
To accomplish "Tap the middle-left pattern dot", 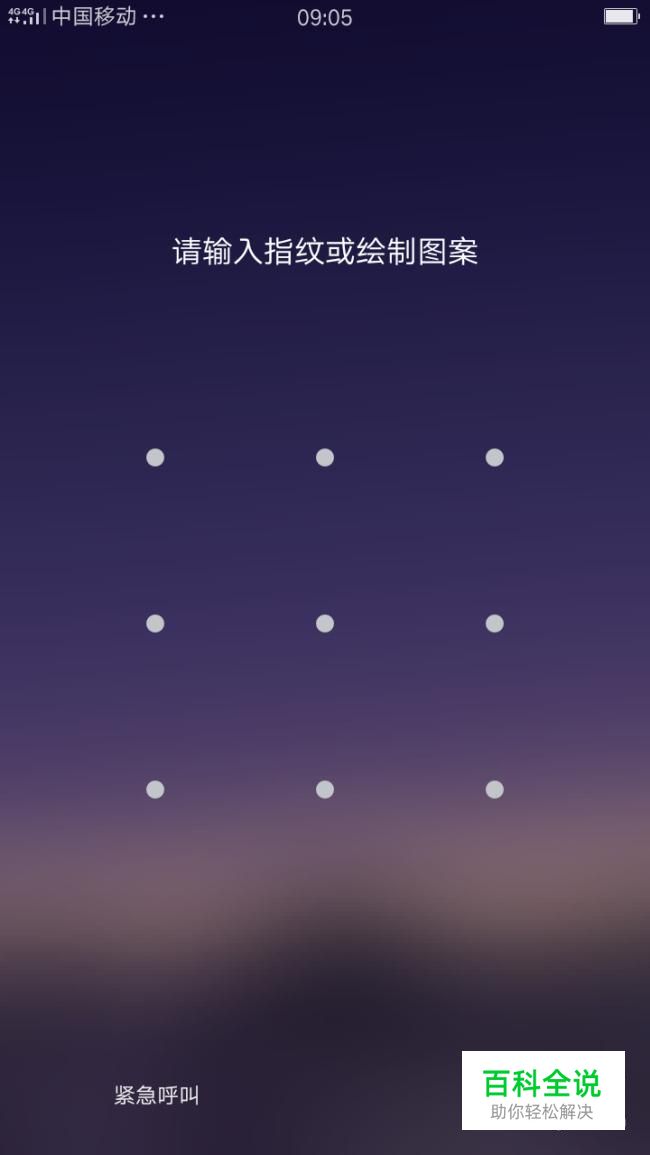I will click(155, 623).
